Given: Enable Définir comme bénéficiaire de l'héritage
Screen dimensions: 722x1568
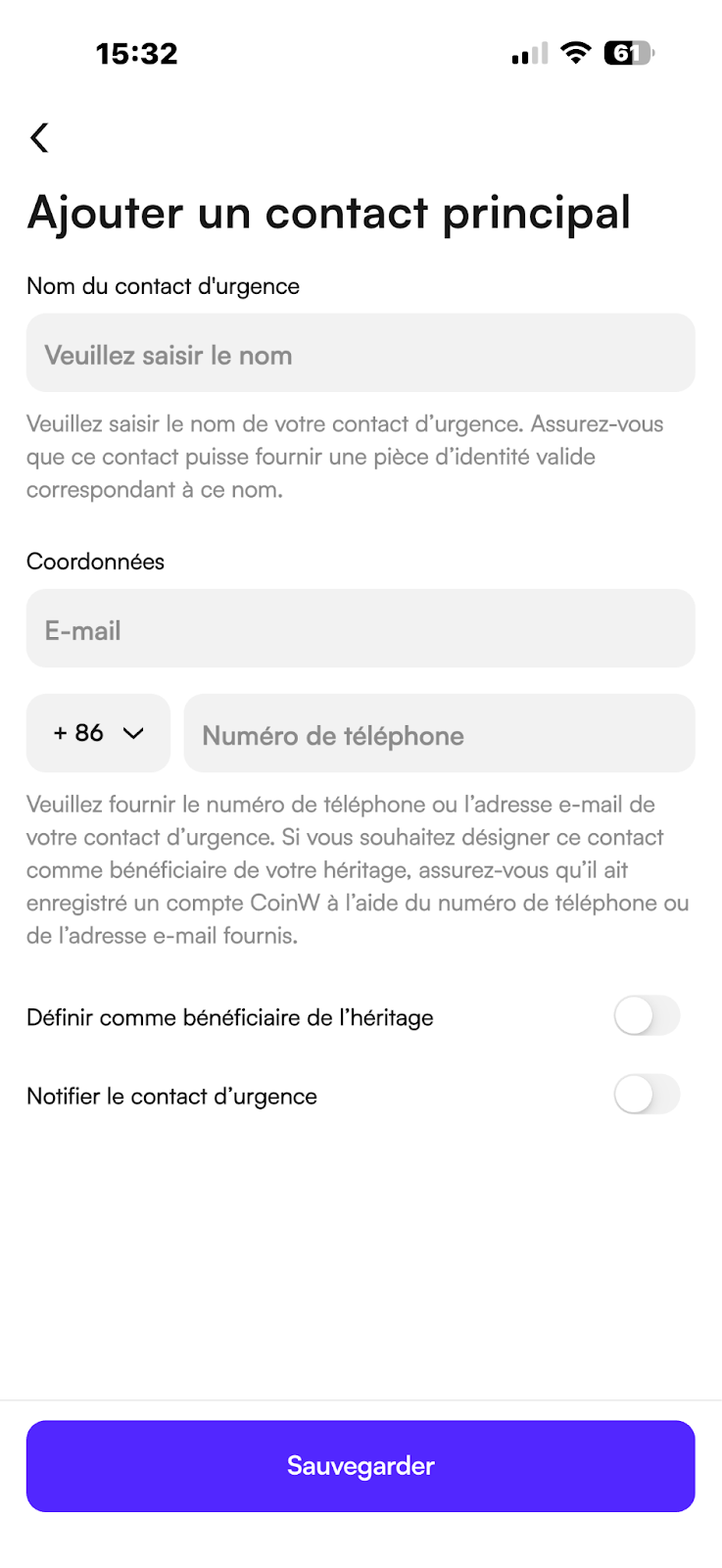Looking at the screenshot, I should [x=647, y=1015].
